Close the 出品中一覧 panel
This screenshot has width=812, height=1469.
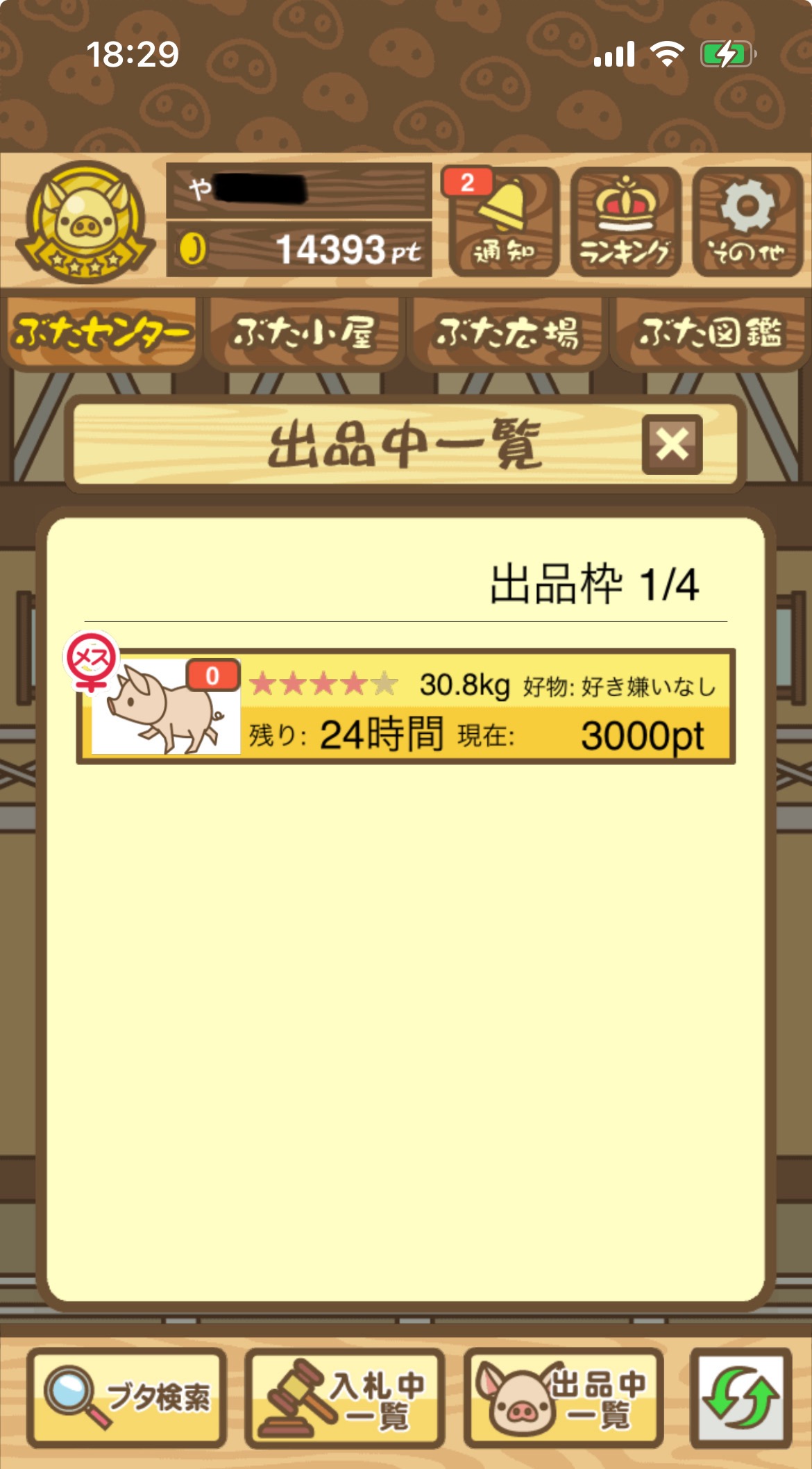pos(672,445)
